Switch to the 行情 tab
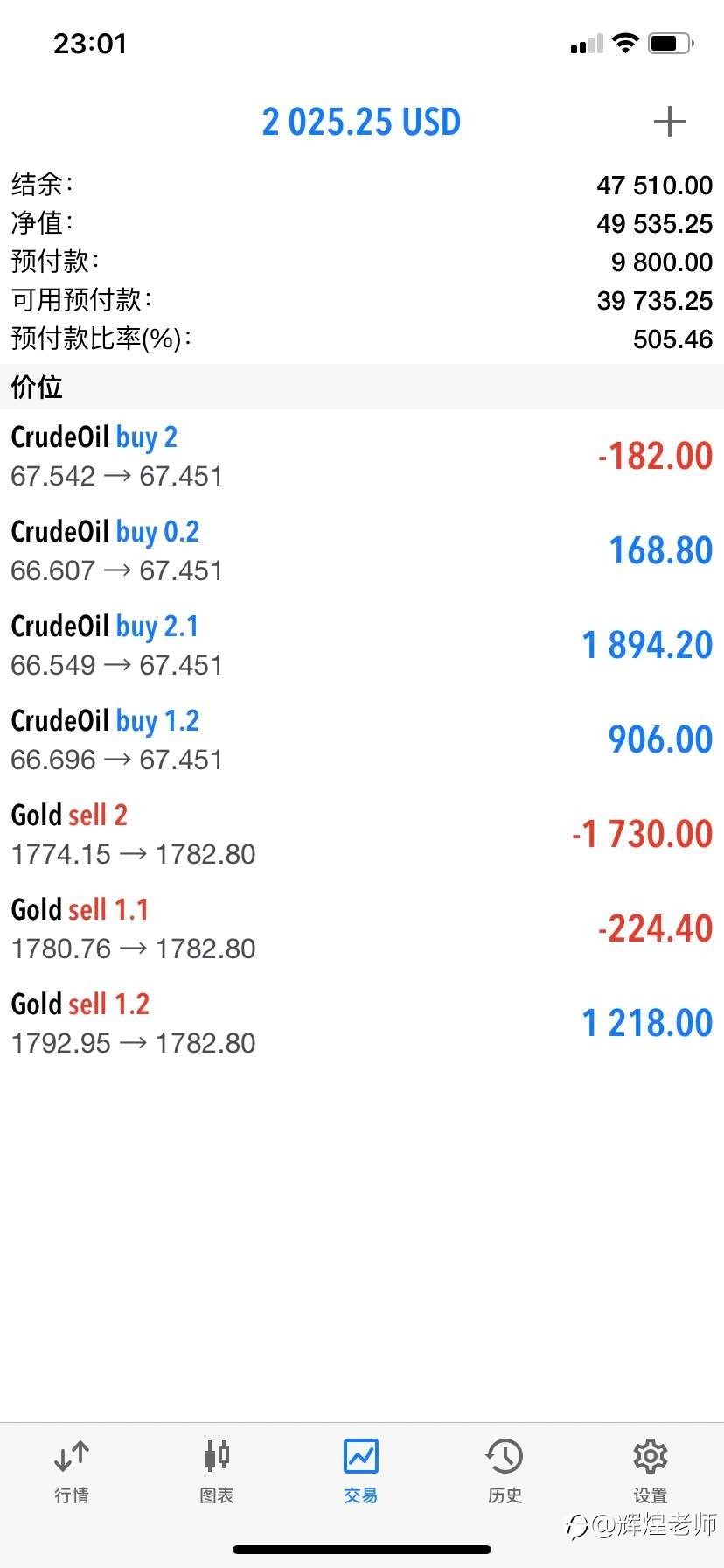Viewport: 724px width, 1568px height. click(x=72, y=1472)
